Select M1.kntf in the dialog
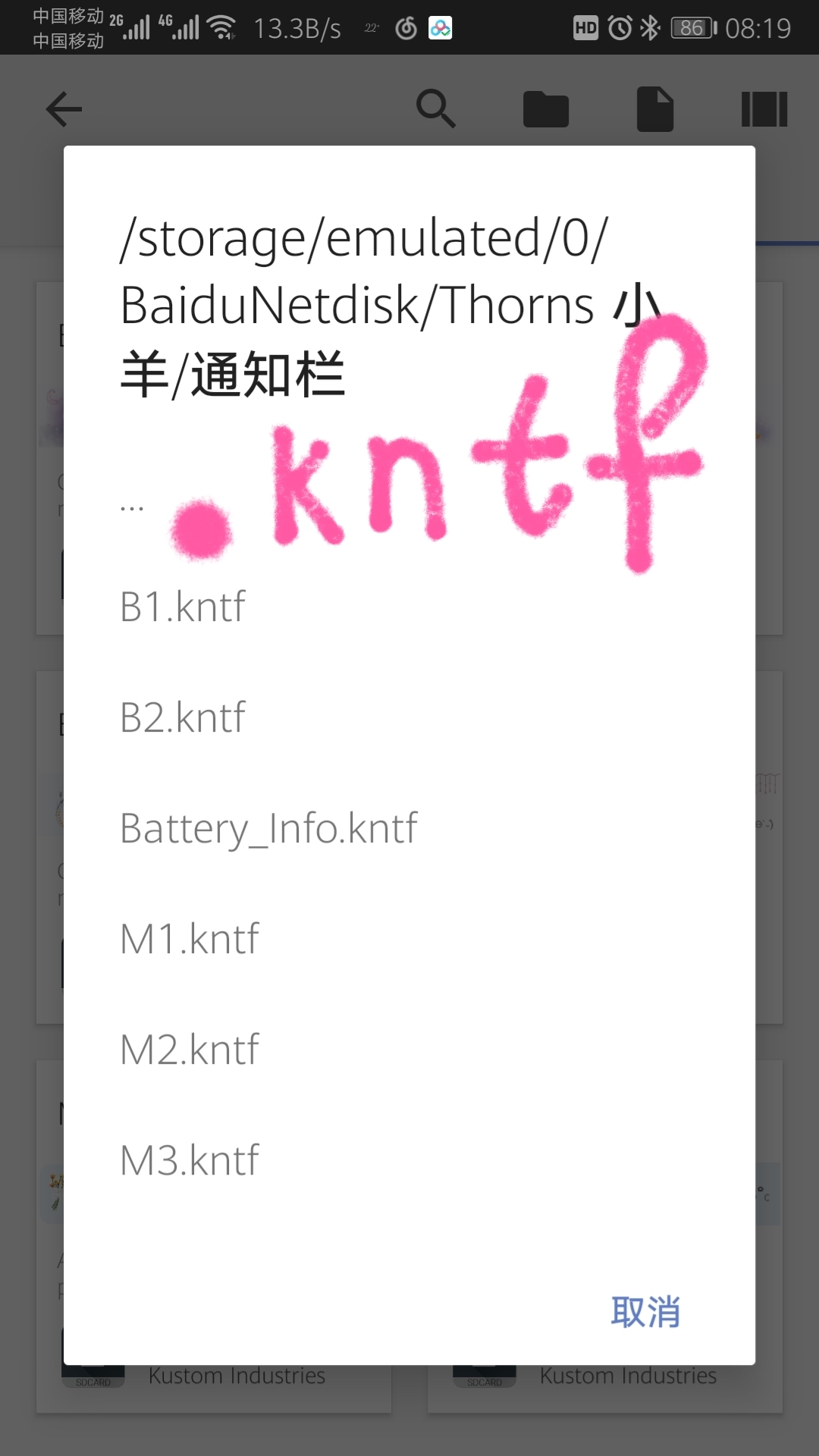The height and width of the screenshot is (1456, 819). click(190, 938)
